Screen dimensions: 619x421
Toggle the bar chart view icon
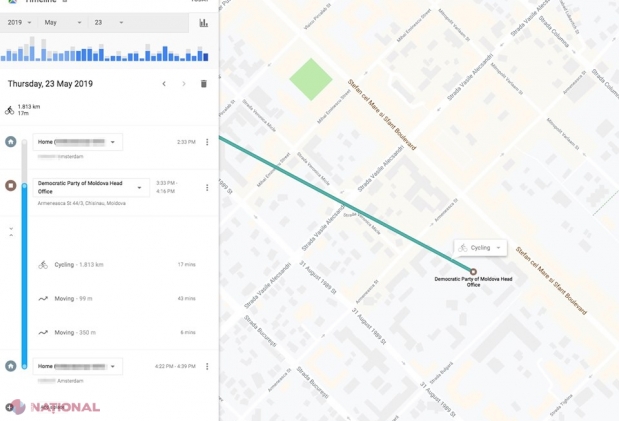pos(204,22)
